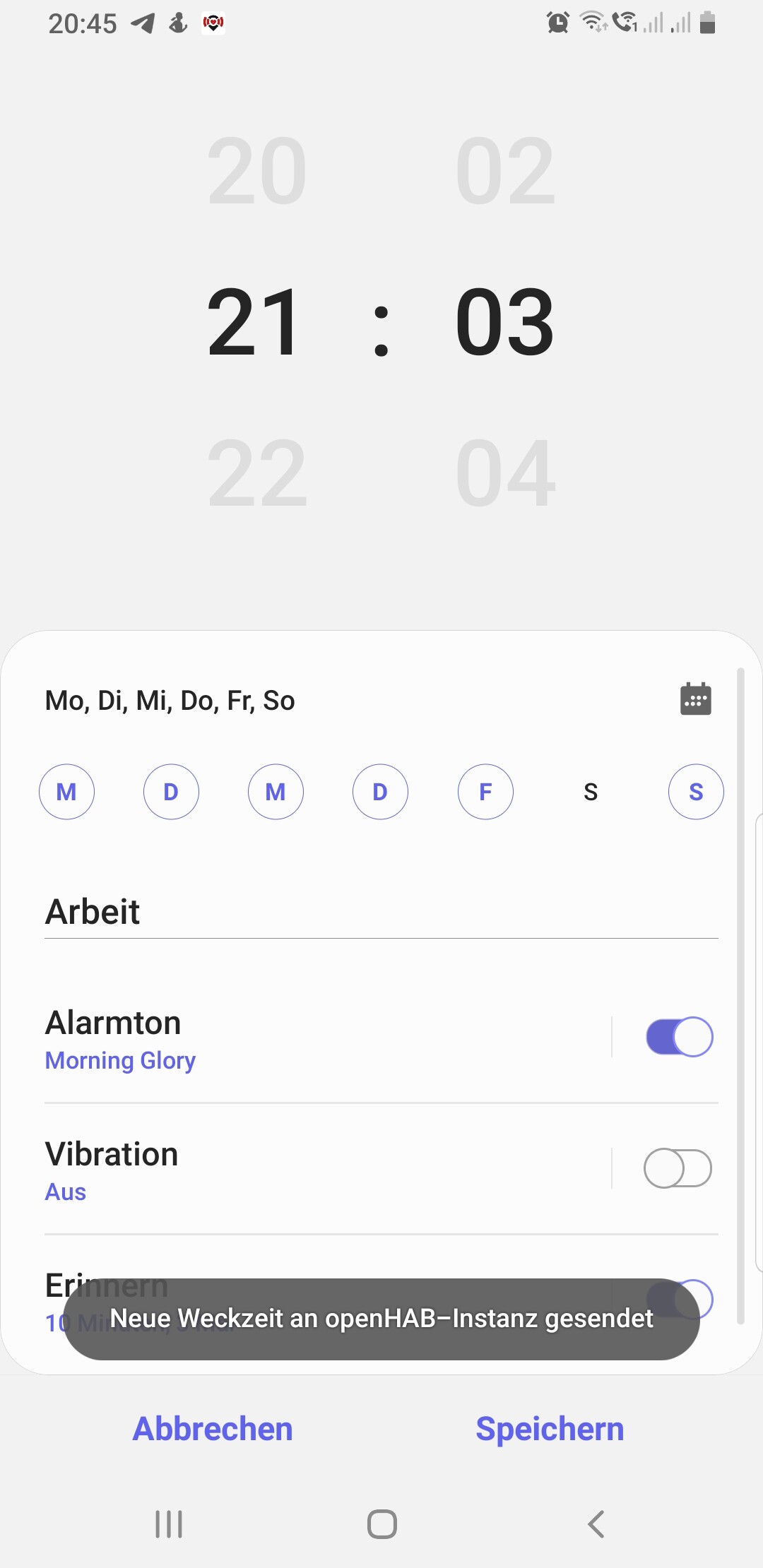This screenshot has width=763, height=1568.
Task: Select minute 04 in time picker
Action: [x=505, y=473]
